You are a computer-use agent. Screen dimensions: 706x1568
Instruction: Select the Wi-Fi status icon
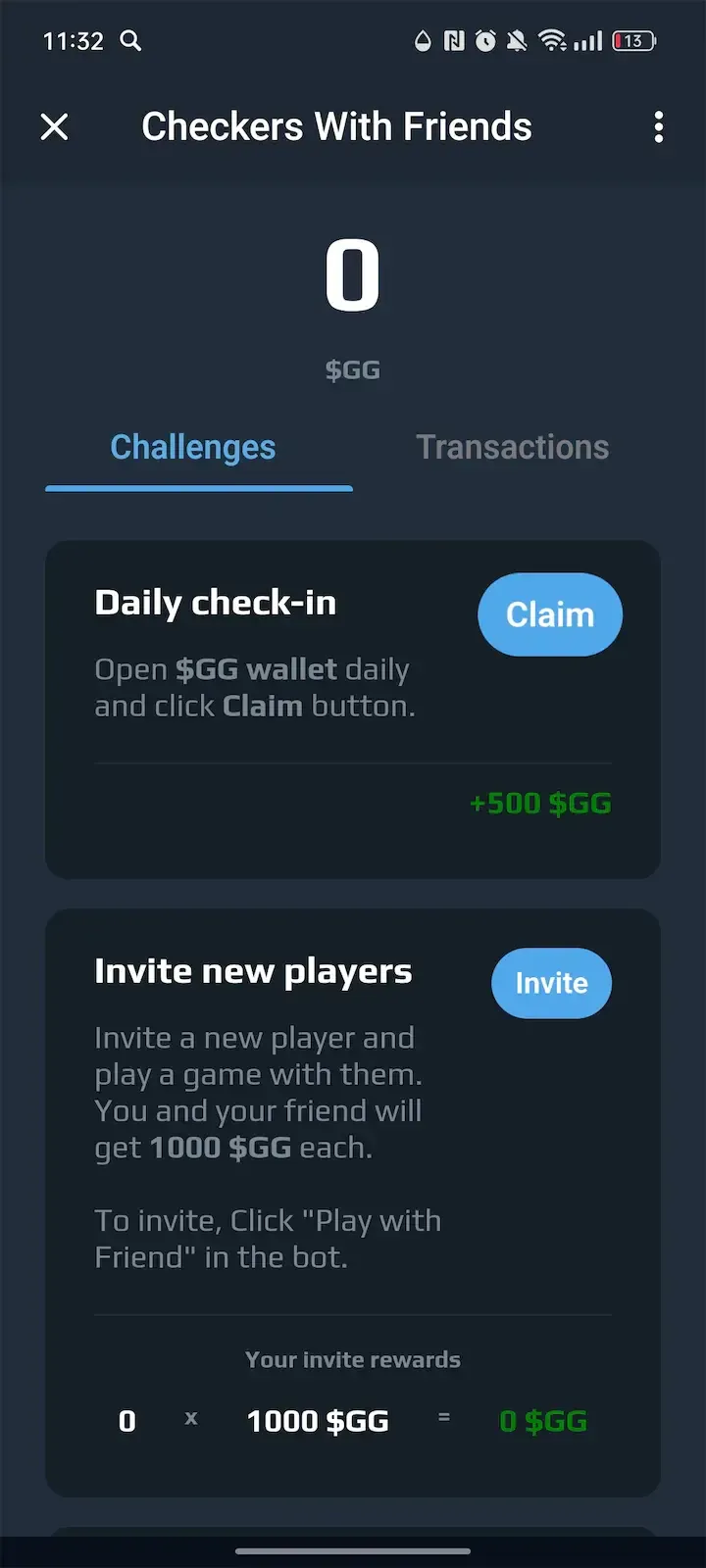point(552,41)
